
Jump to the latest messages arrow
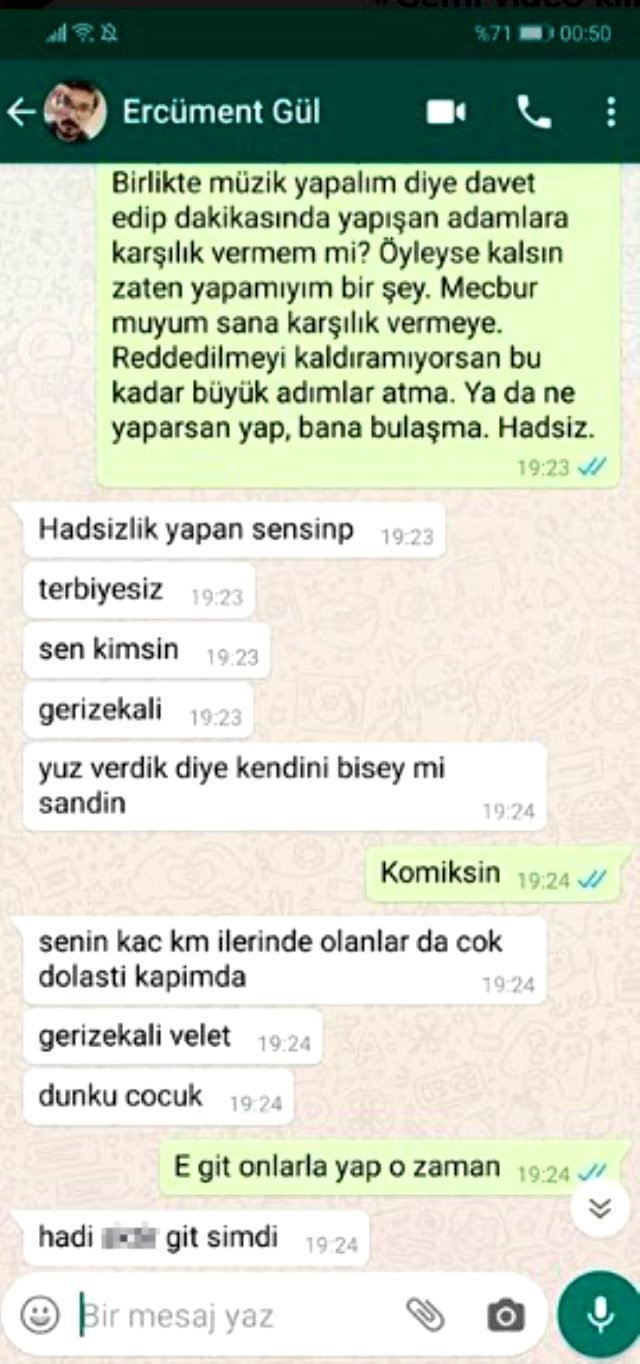point(599,1208)
